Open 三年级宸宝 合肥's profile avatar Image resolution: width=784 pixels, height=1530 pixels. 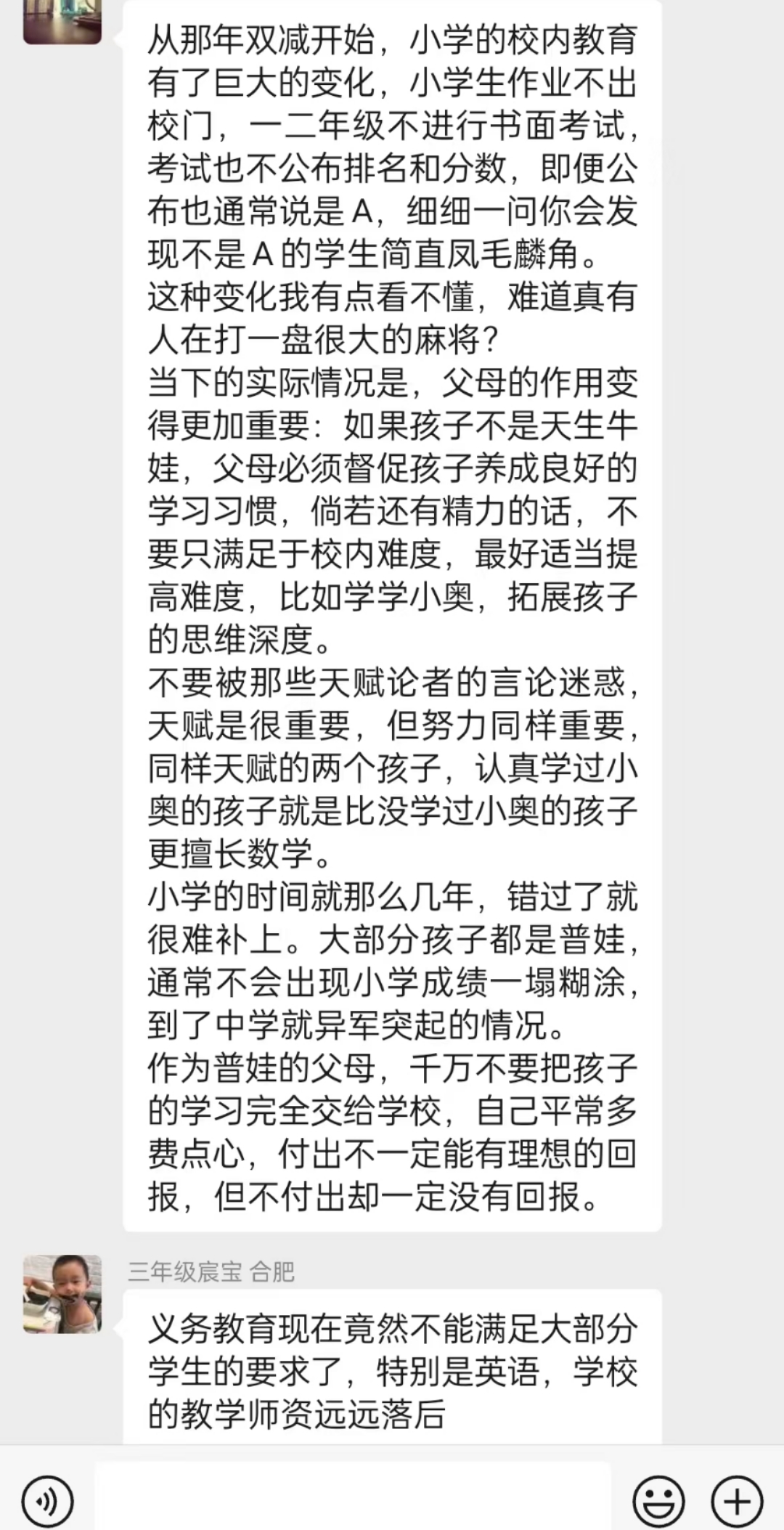point(62,1293)
